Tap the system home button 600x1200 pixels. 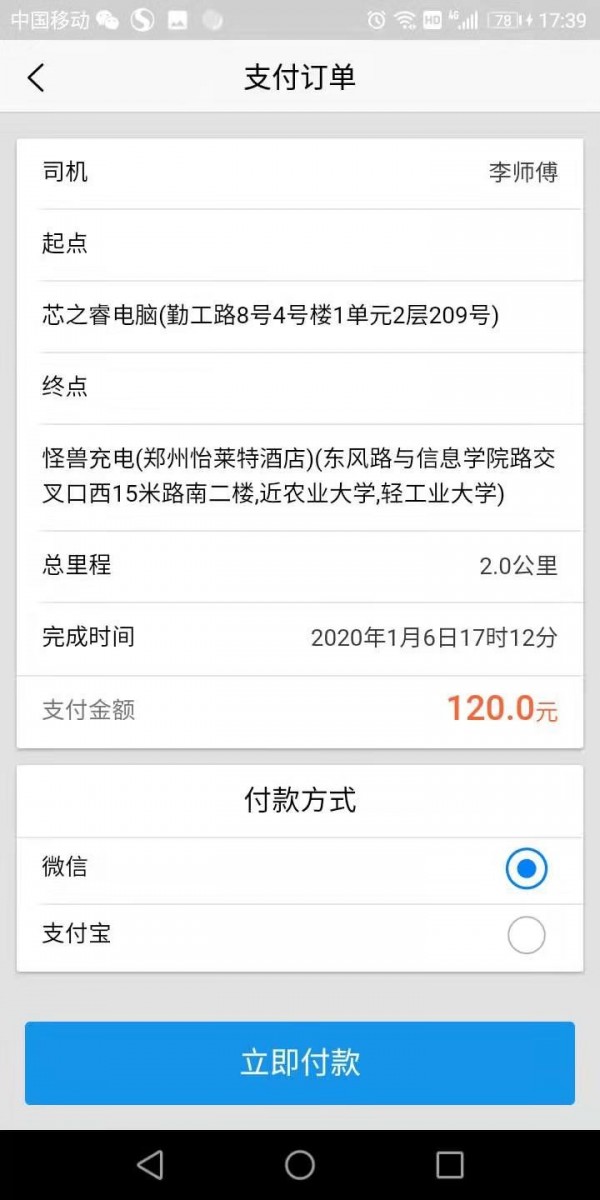(300, 1165)
